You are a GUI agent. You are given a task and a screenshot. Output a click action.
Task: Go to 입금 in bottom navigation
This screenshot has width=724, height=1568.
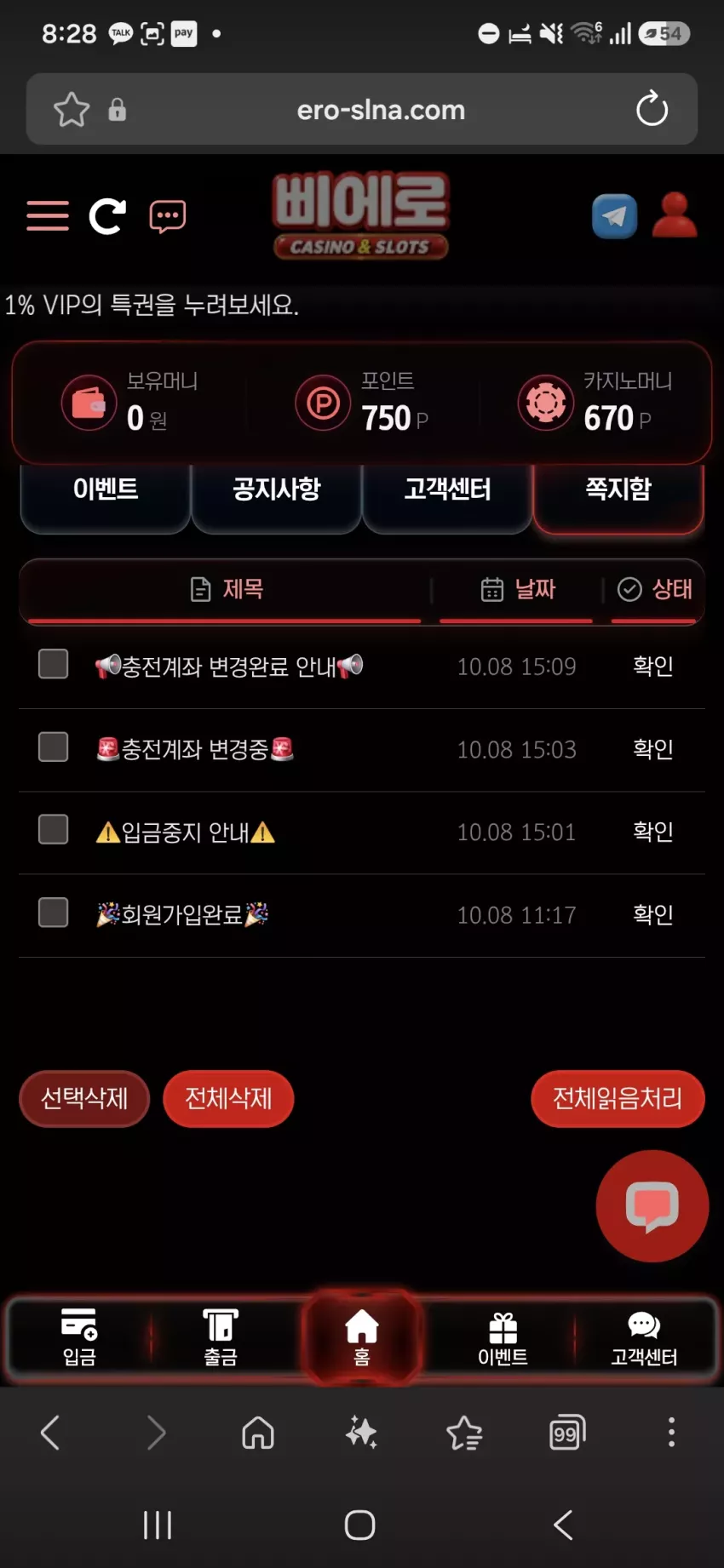click(x=79, y=1337)
